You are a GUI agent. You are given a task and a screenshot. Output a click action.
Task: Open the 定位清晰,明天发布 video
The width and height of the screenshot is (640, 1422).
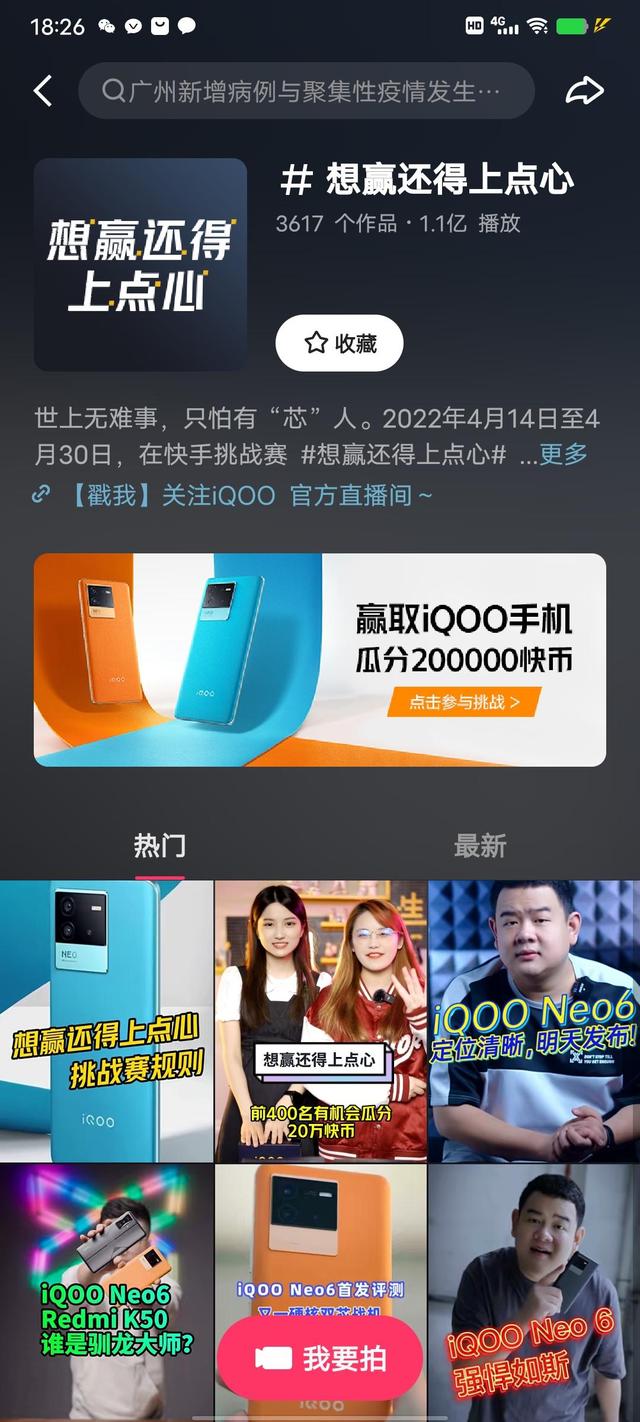(534, 1021)
